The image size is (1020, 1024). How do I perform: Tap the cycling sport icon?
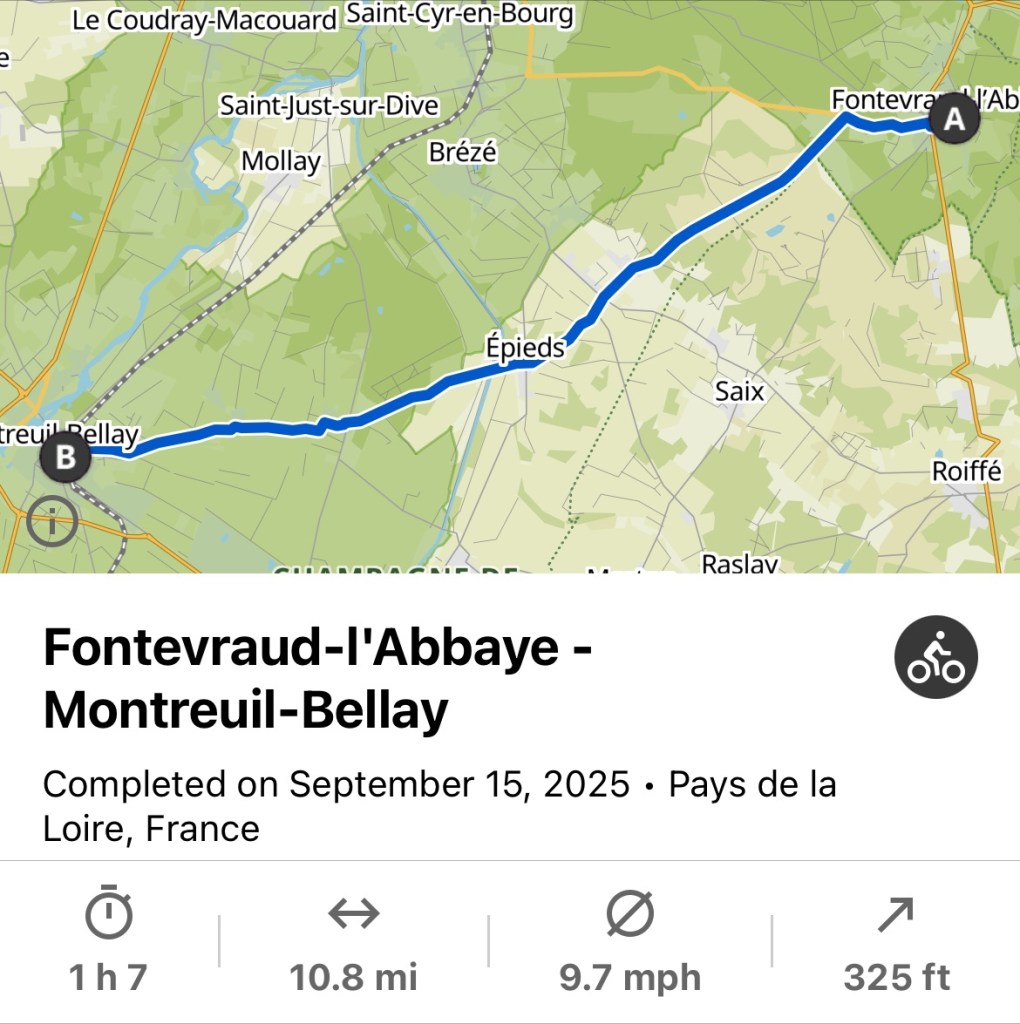tap(935, 657)
